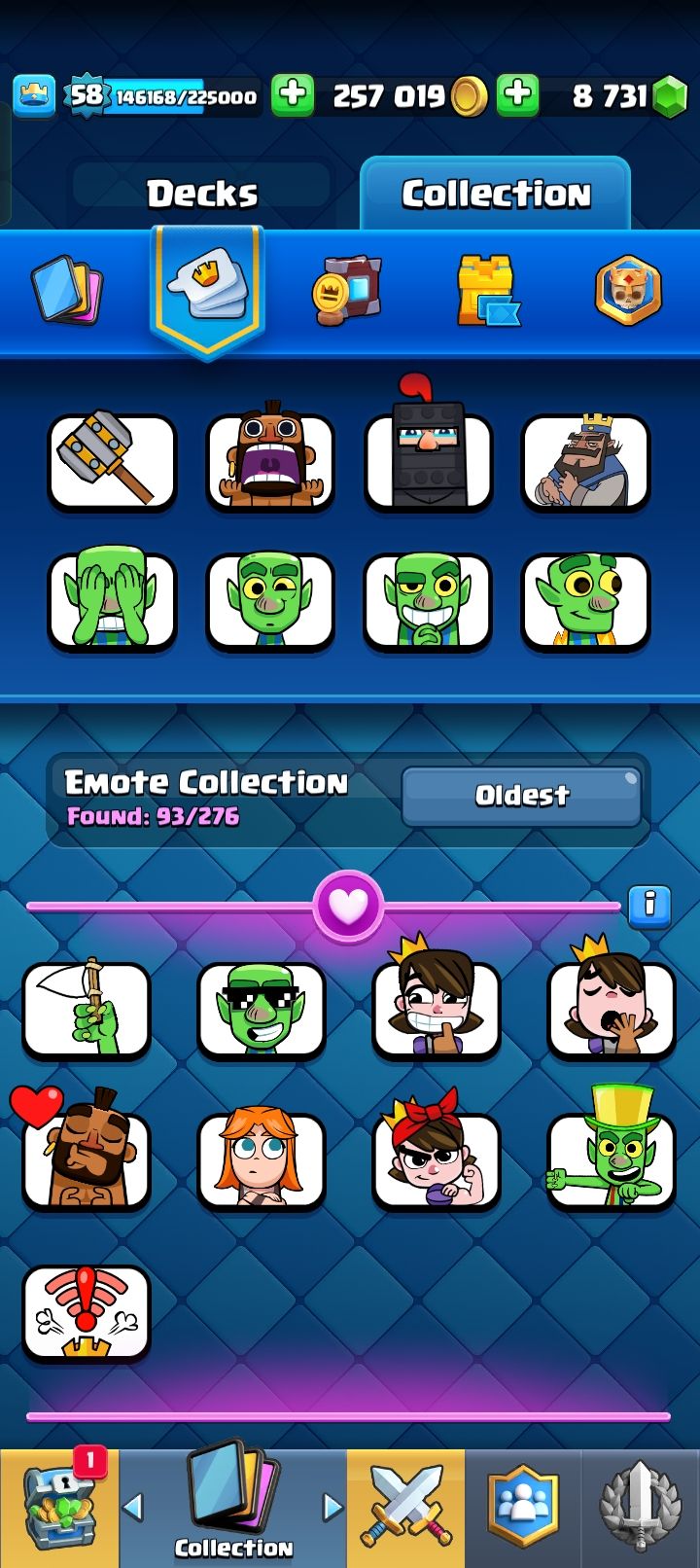Pick the Hog Rider heart emote
700x1568 pixels.
pos(86,1159)
